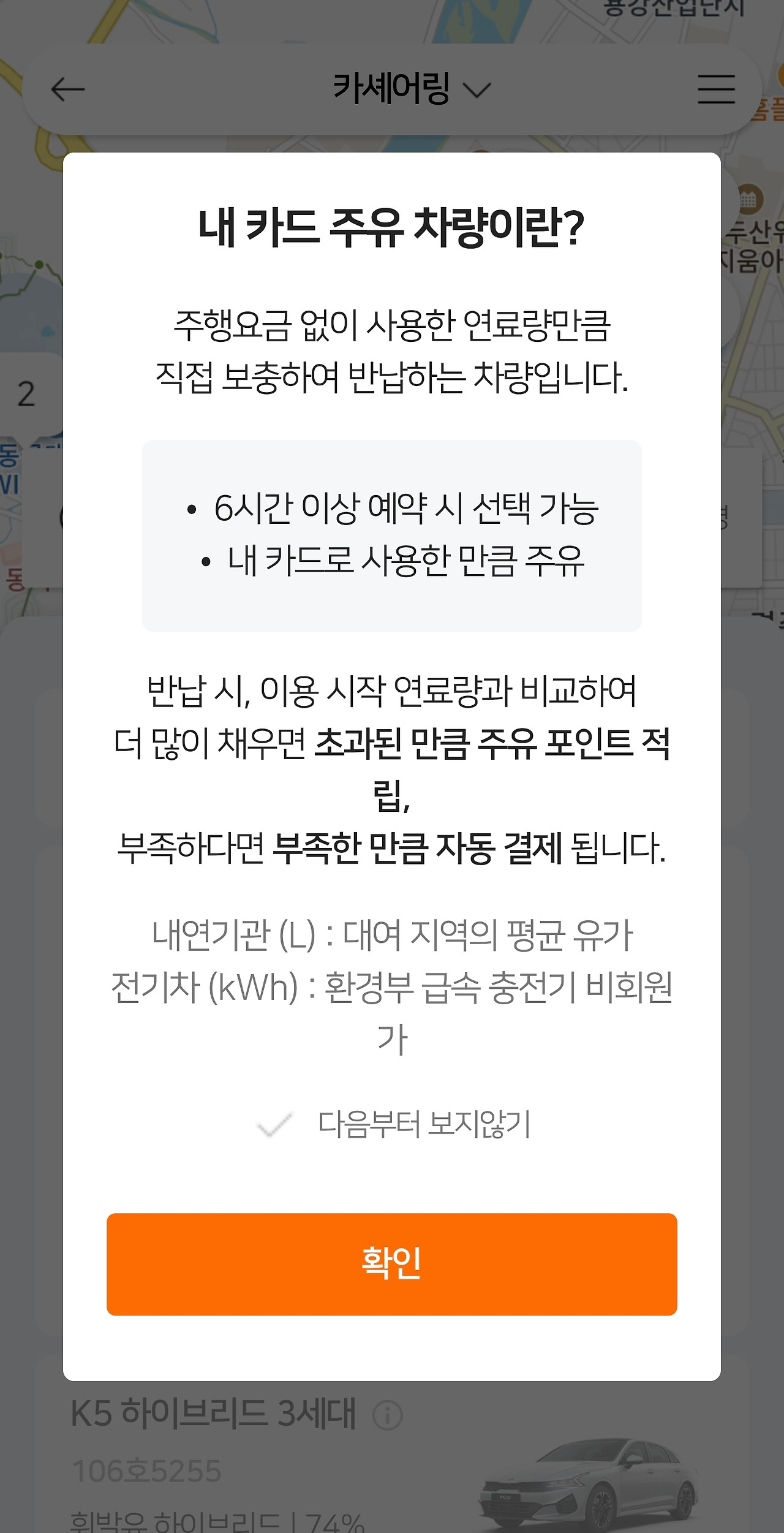Screen dimensions: 784x1533
Task: Open the 카셰어링 service selector dropdown
Action: 392,88
